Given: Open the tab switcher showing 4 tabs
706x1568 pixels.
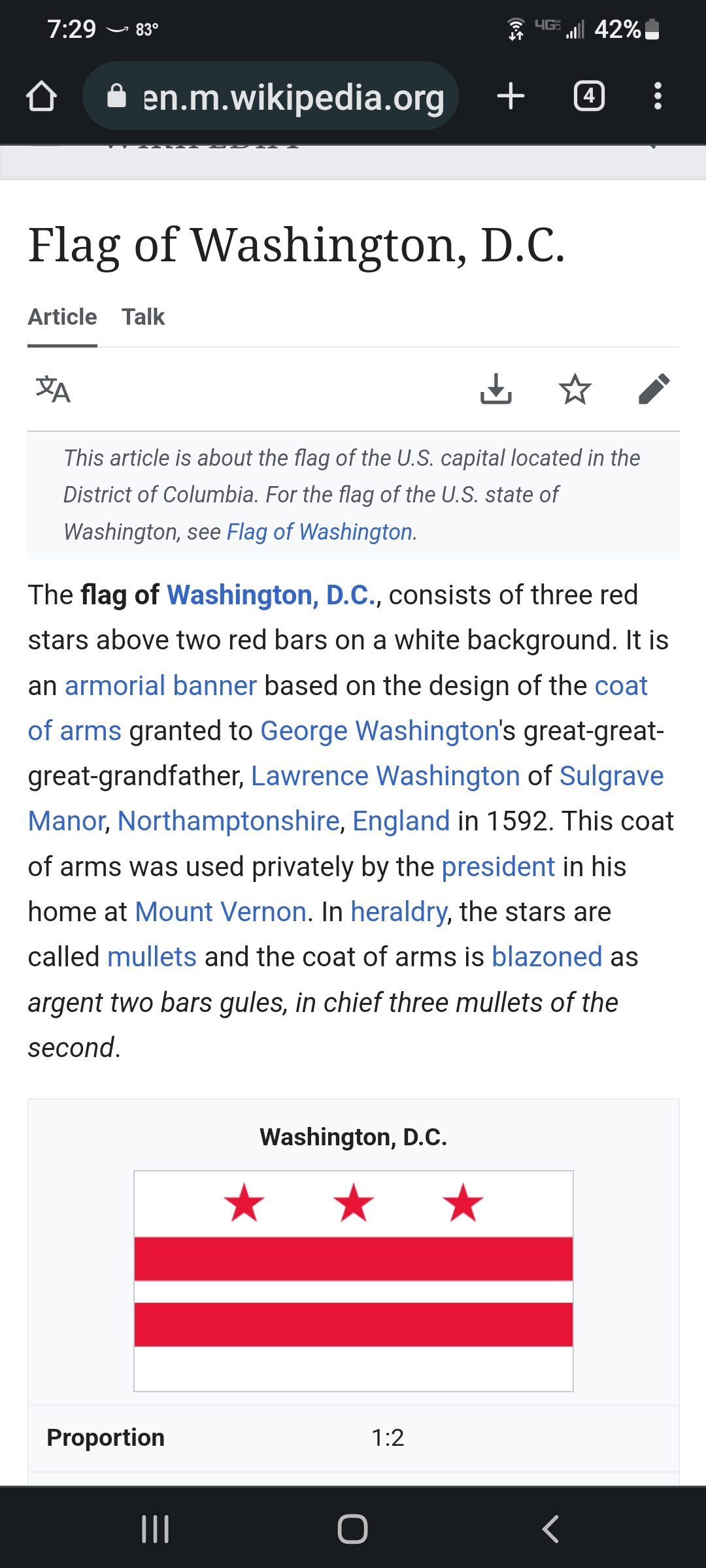Looking at the screenshot, I should tap(589, 96).
